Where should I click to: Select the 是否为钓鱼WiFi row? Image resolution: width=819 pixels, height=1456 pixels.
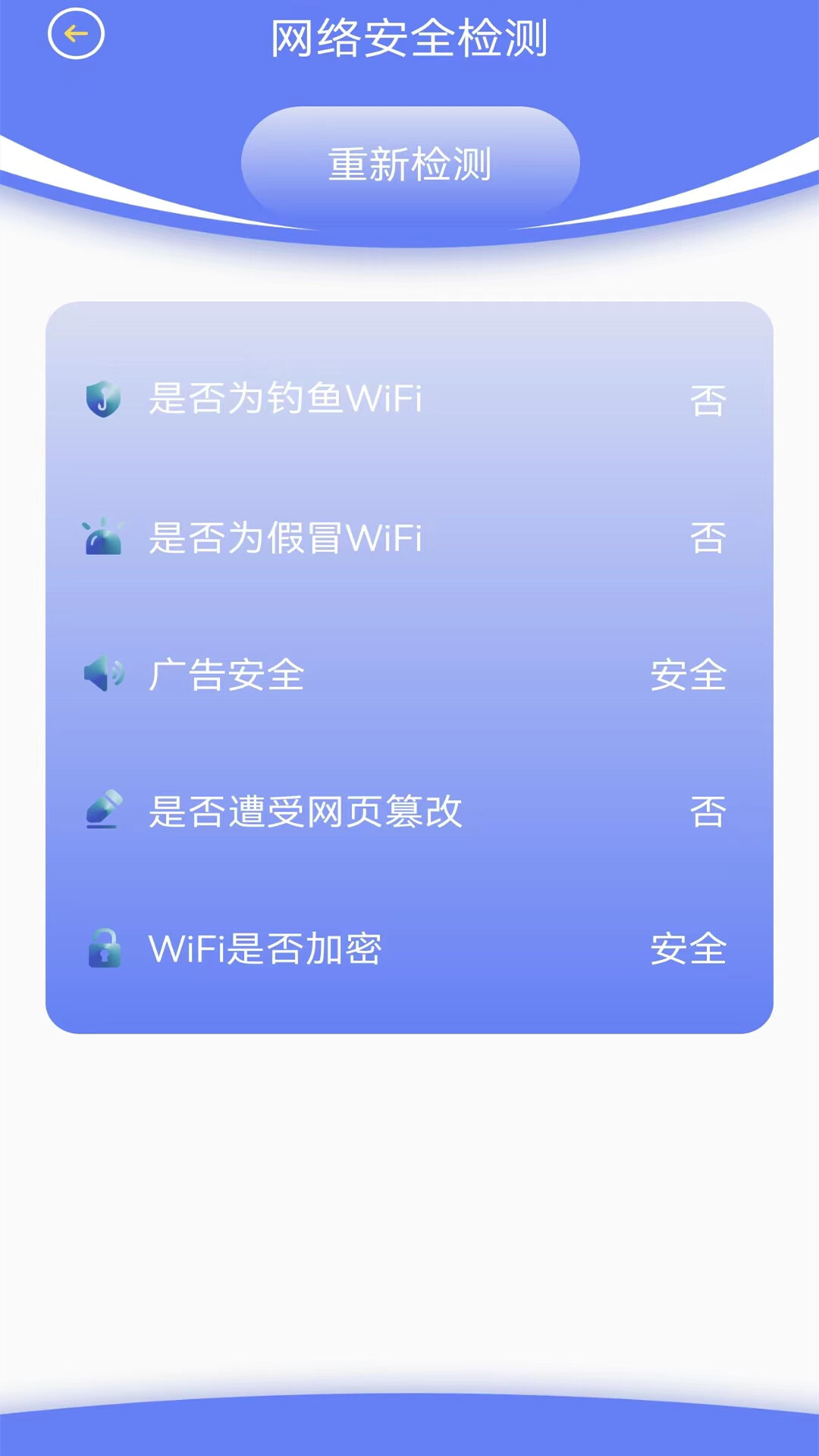[409, 401]
